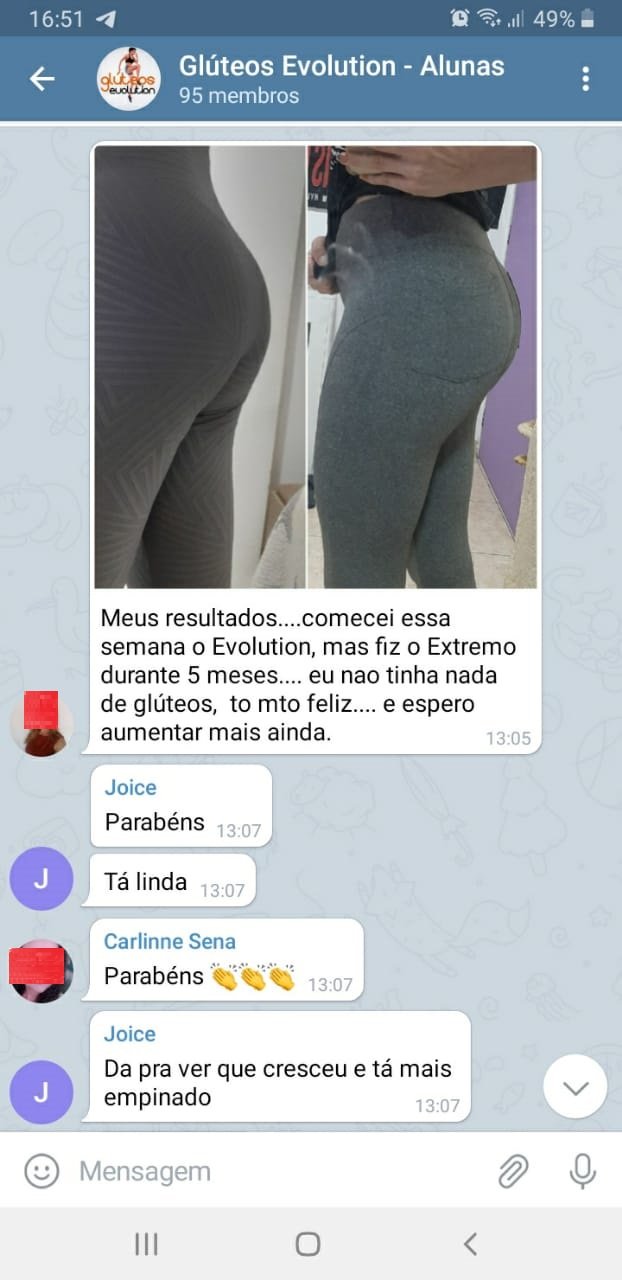Screen dimensions: 622x1280
Task: Open the photo sender's avatar
Action: pyautogui.click(x=42, y=724)
